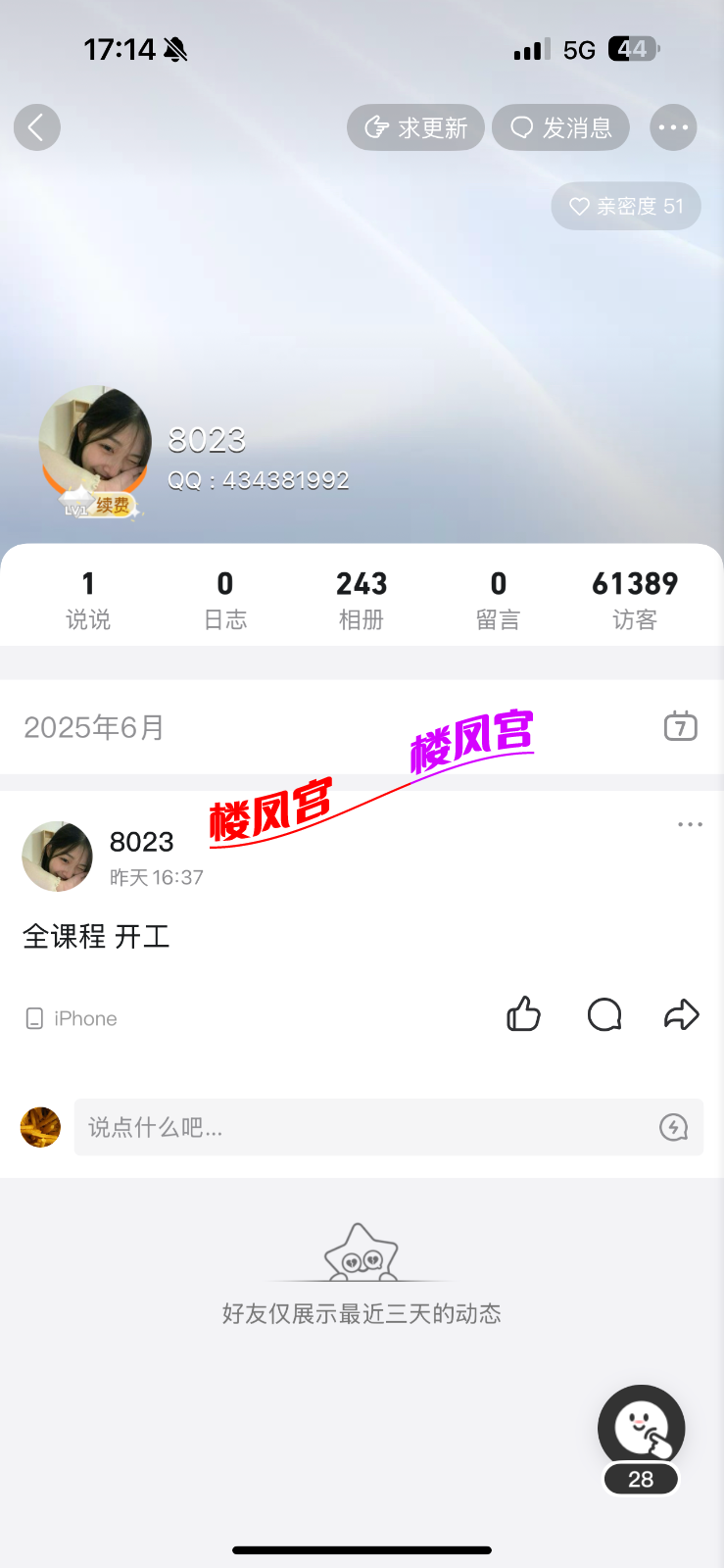Tap the 说点什么吧 comment field
The width and height of the screenshot is (724, 1568).
pos(362,1127)
